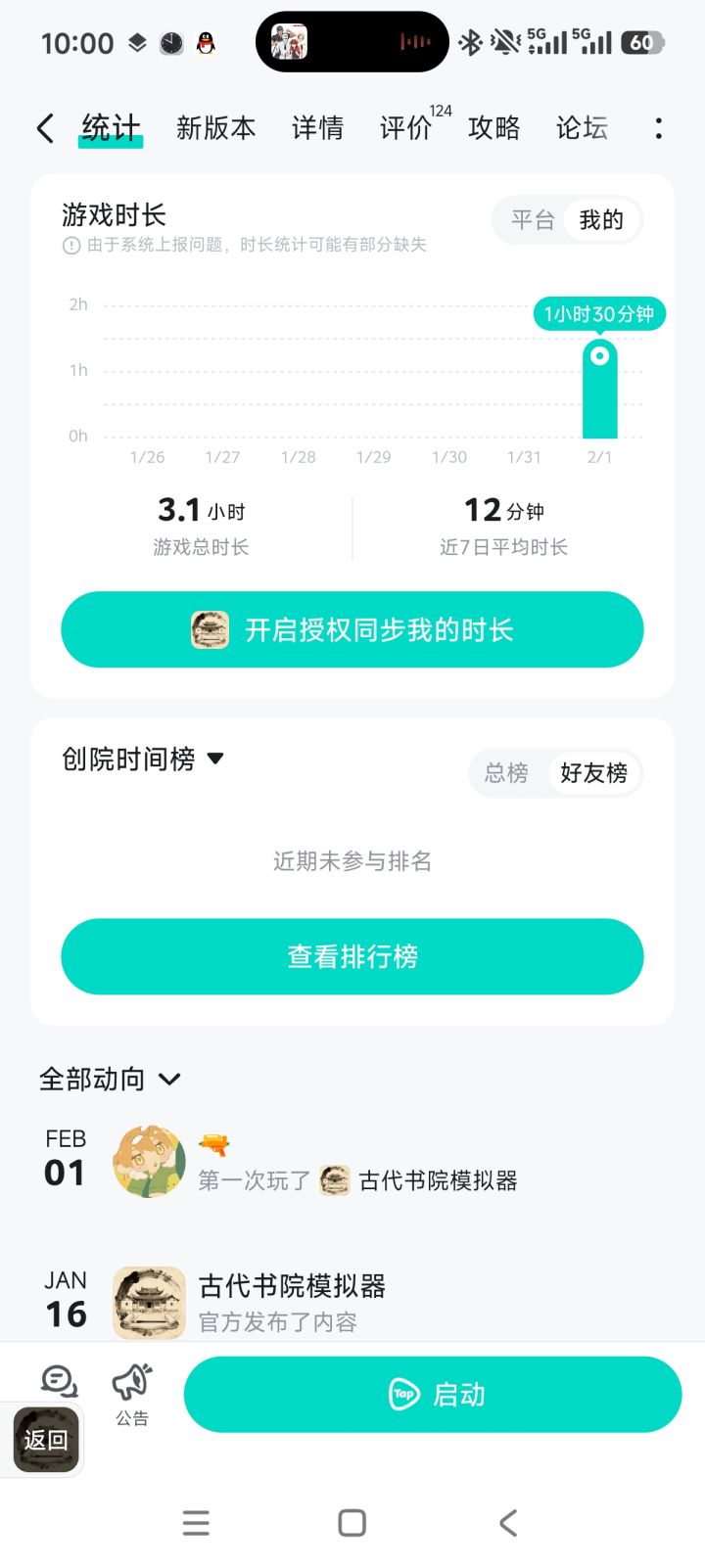Viewport: 705px width, 1568px height.
Task: Launch the game with 启动
Action: pyautogui.click(x=433, y=1394)
